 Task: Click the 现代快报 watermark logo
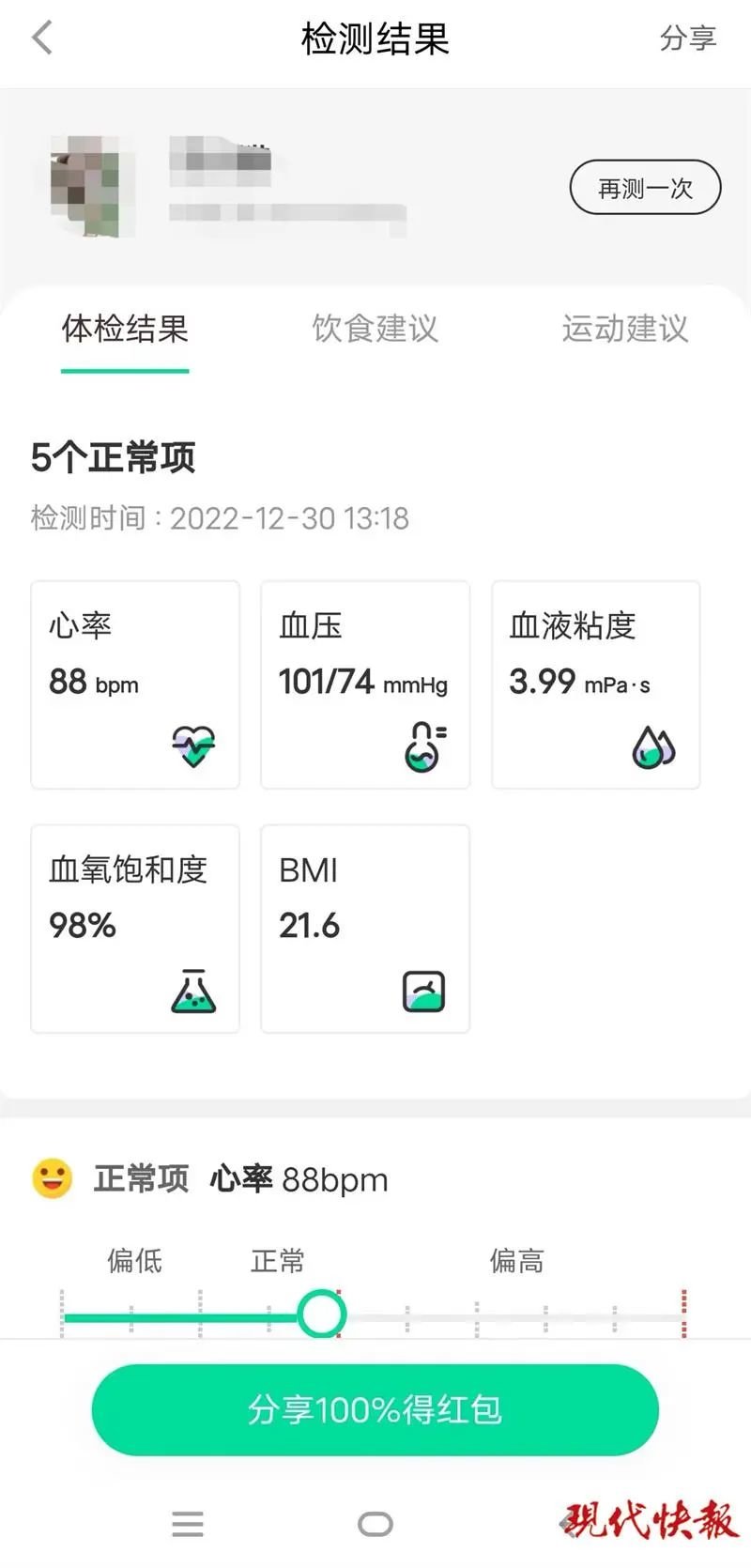coord(644,1521)
